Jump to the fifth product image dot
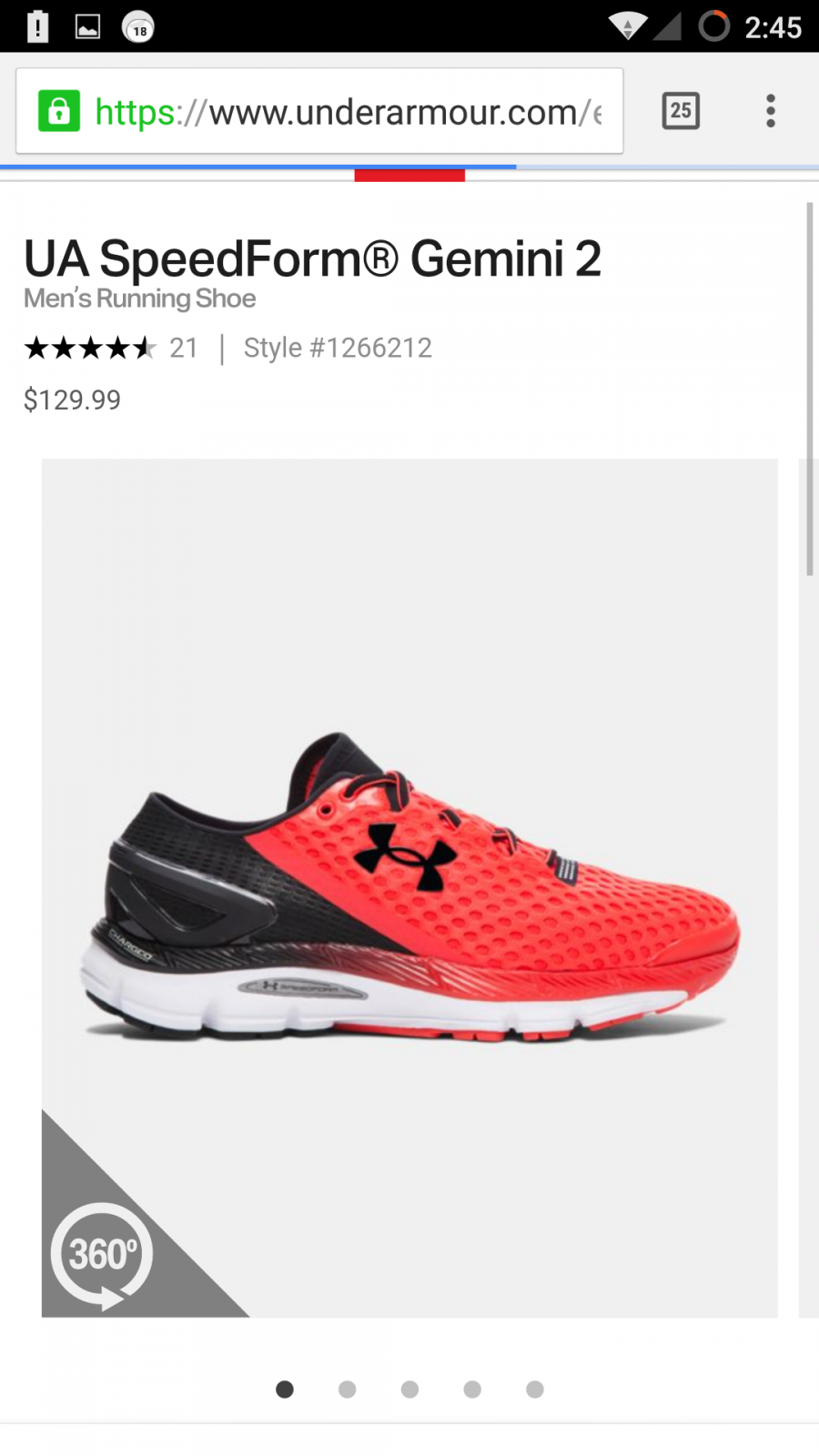Viewport: 819px width, 1456px height. click(x=535, y=1390)
